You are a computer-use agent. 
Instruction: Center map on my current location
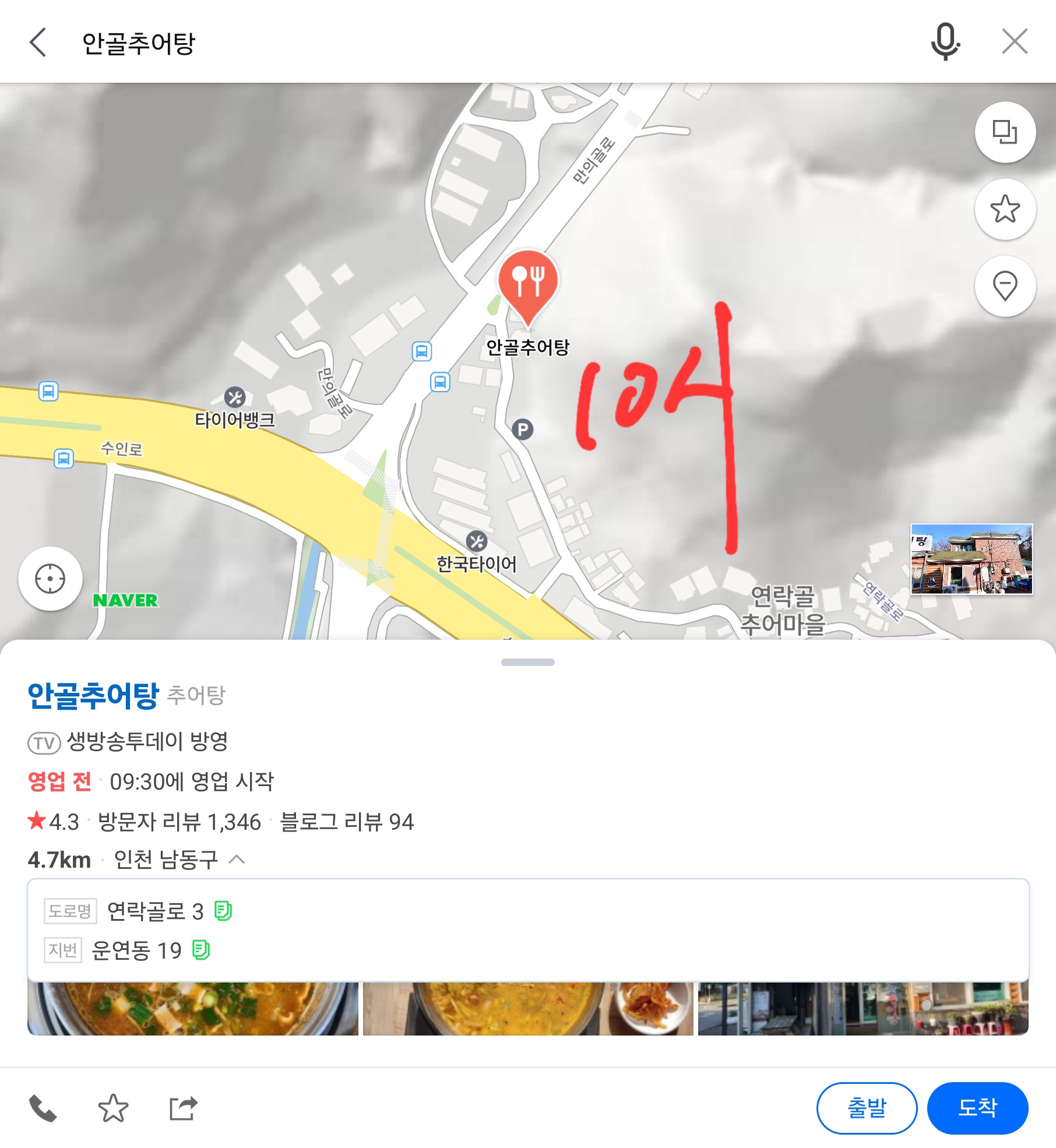point(50,579)
